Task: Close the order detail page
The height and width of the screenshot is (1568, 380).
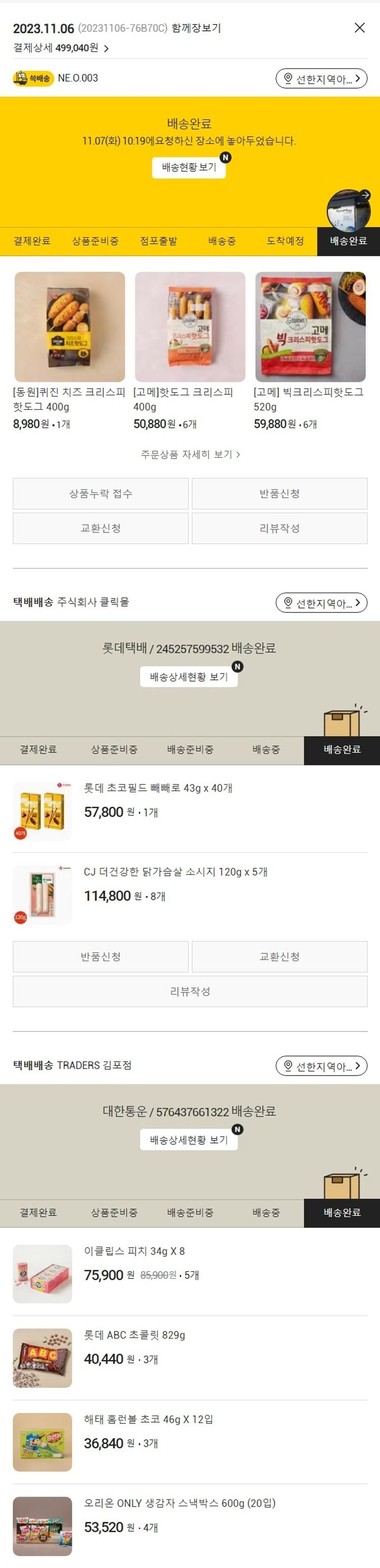Action: (x=359, y=27)
